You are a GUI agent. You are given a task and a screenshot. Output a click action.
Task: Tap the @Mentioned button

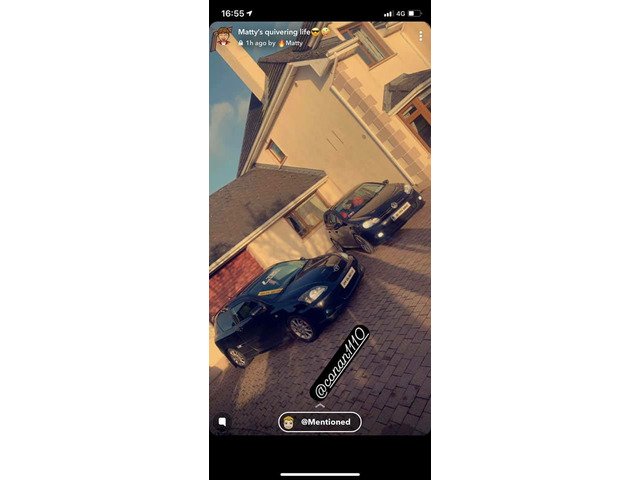click(319, 422)
